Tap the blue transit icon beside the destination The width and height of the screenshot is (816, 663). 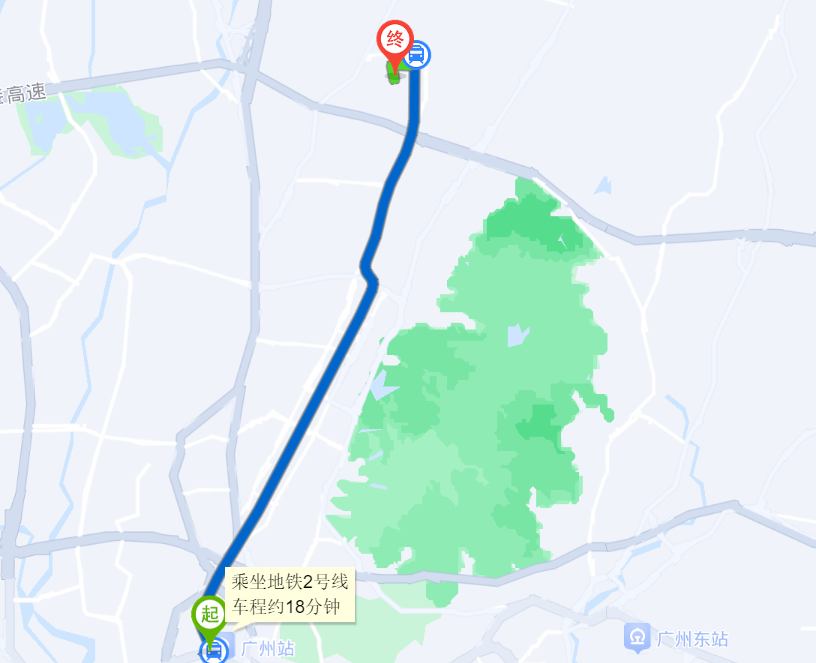(418, 54)
